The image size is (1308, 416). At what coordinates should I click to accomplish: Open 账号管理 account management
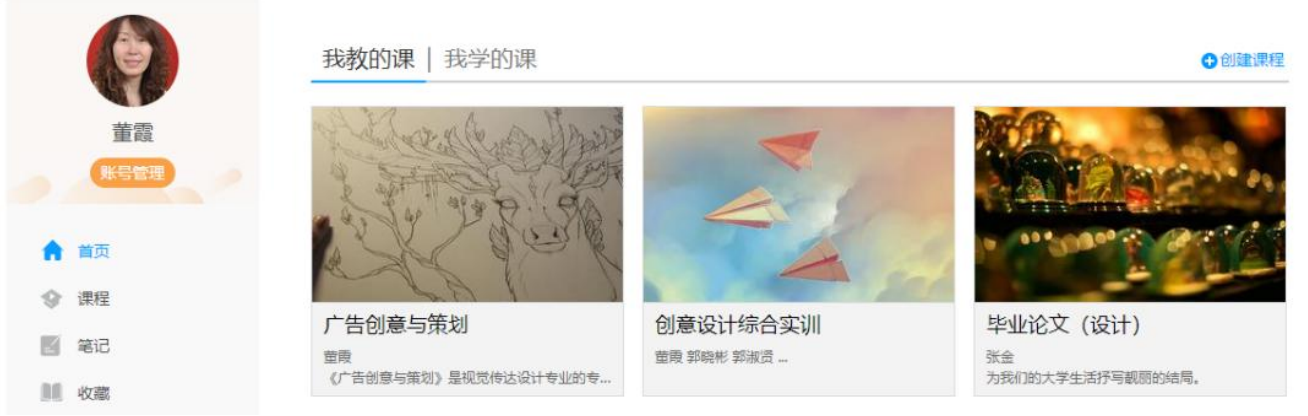point(132,173)
